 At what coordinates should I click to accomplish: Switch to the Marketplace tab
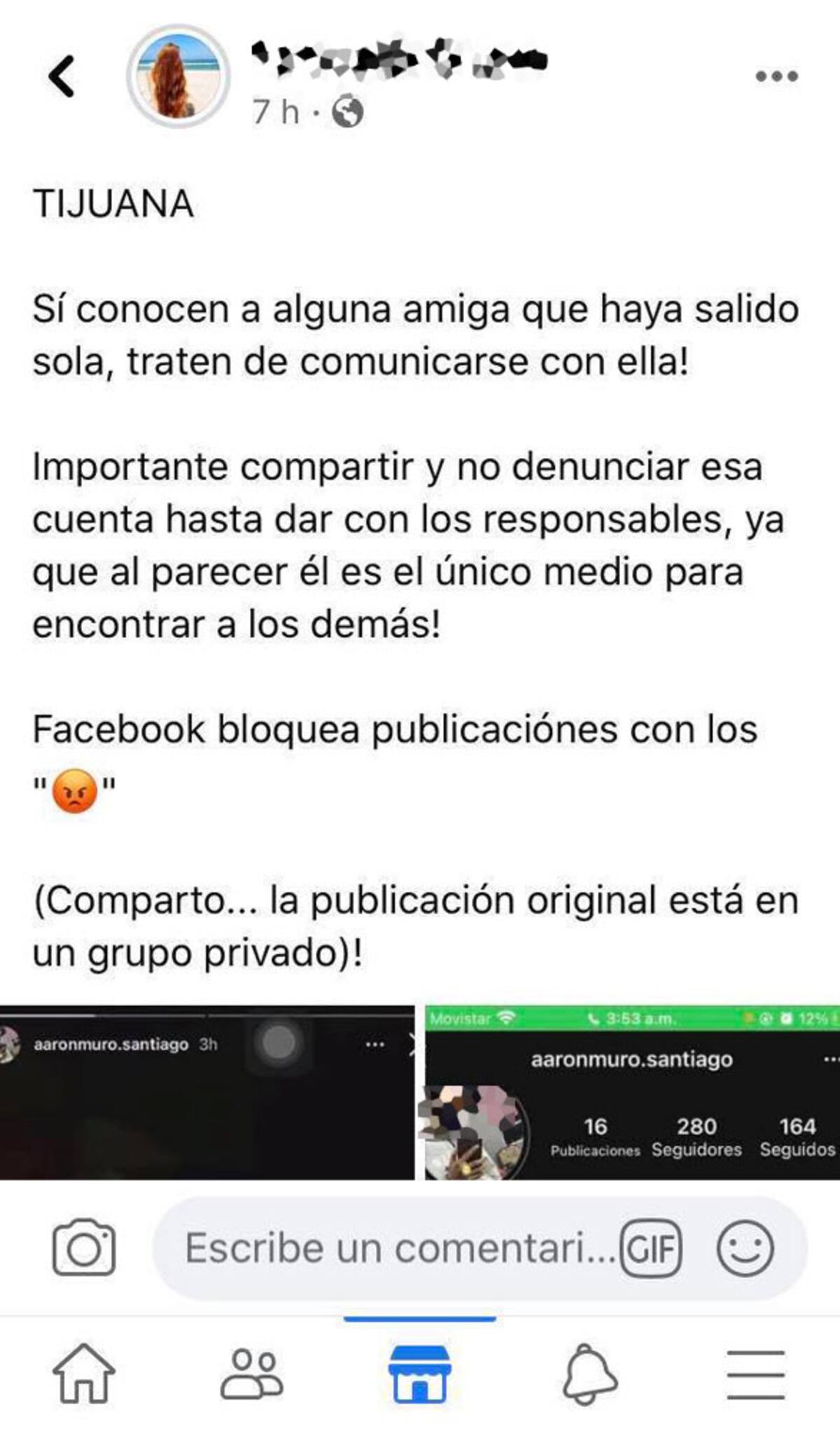click(x=419, y=1374)
